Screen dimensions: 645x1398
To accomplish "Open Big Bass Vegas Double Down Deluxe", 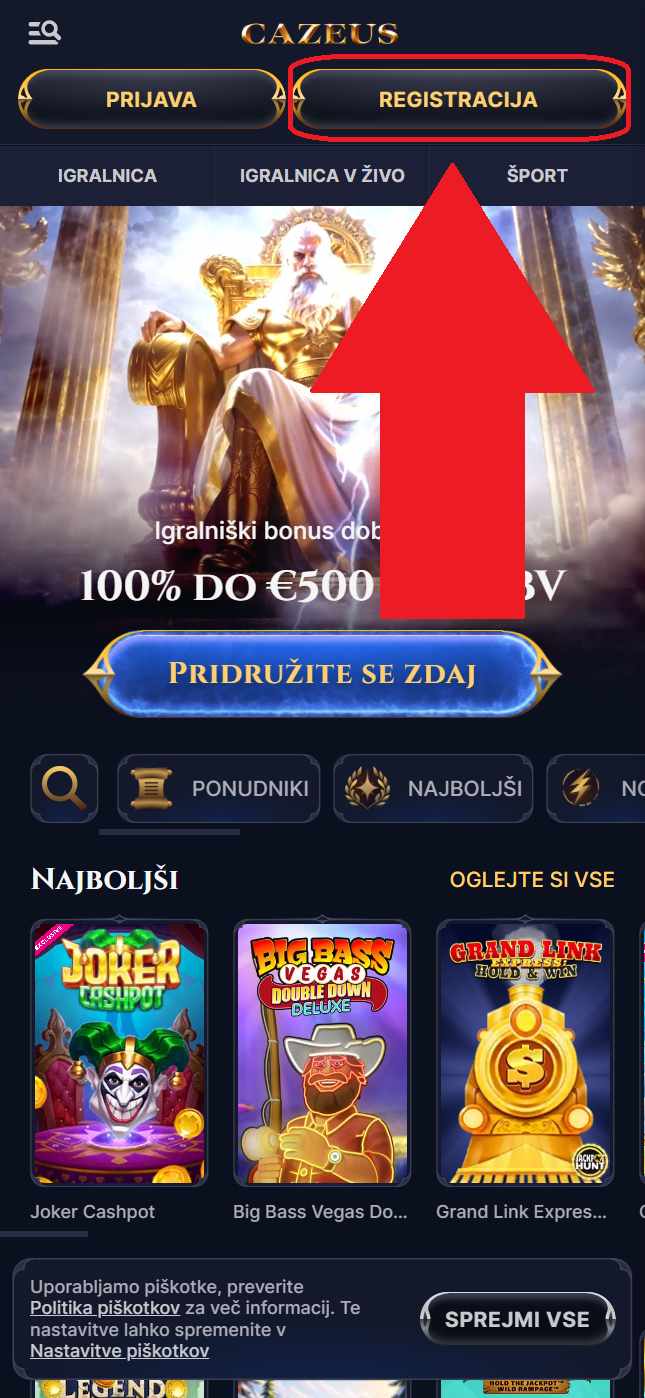I will pos(322,1052).
